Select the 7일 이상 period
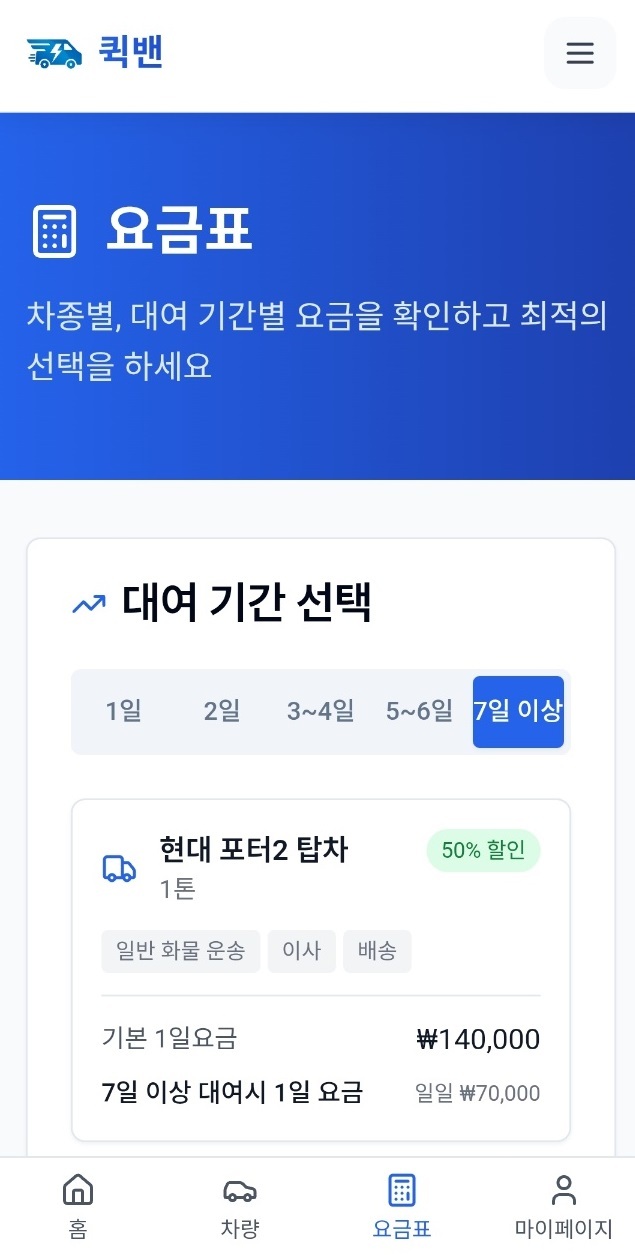 [x=518, y=711]
